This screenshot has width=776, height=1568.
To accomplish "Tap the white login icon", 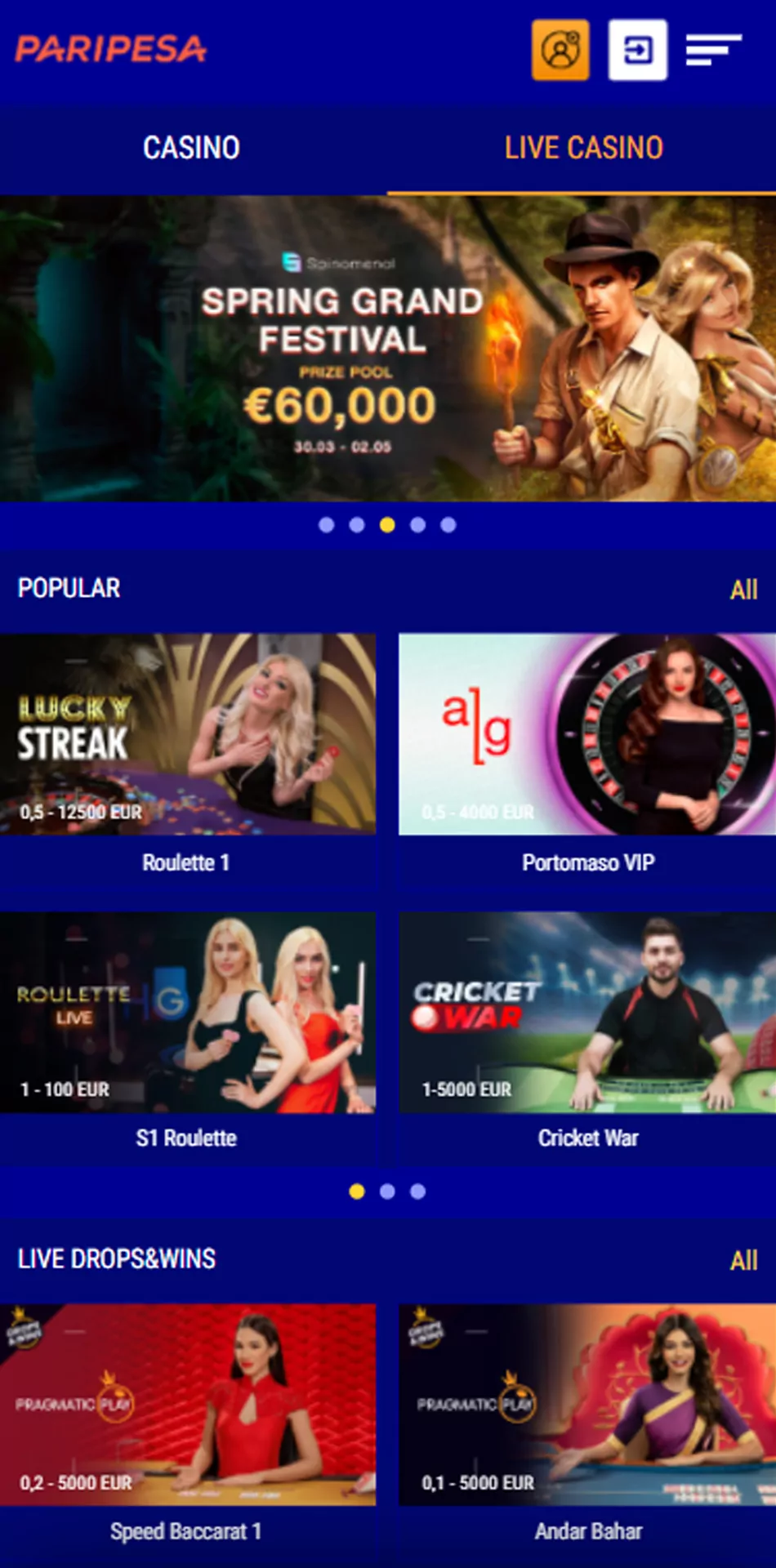I will tap(638, 50).
